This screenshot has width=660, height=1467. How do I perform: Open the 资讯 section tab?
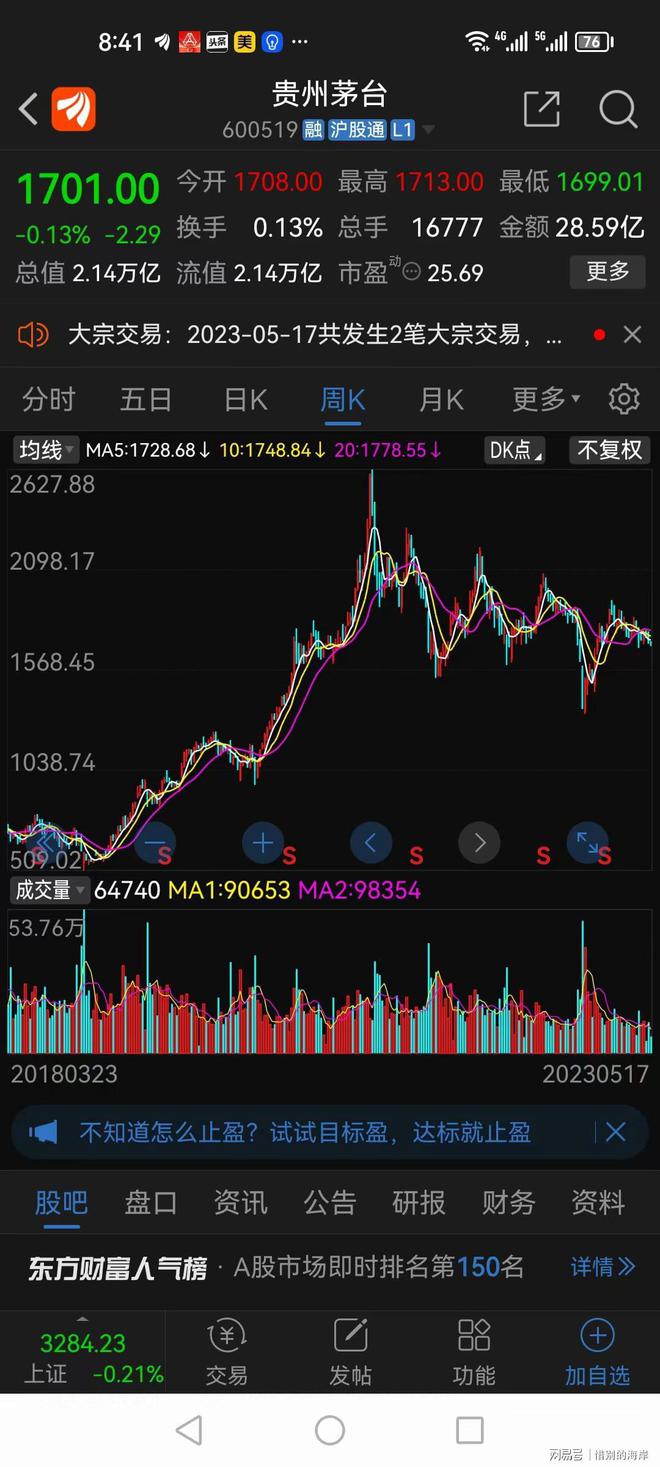240,1202
